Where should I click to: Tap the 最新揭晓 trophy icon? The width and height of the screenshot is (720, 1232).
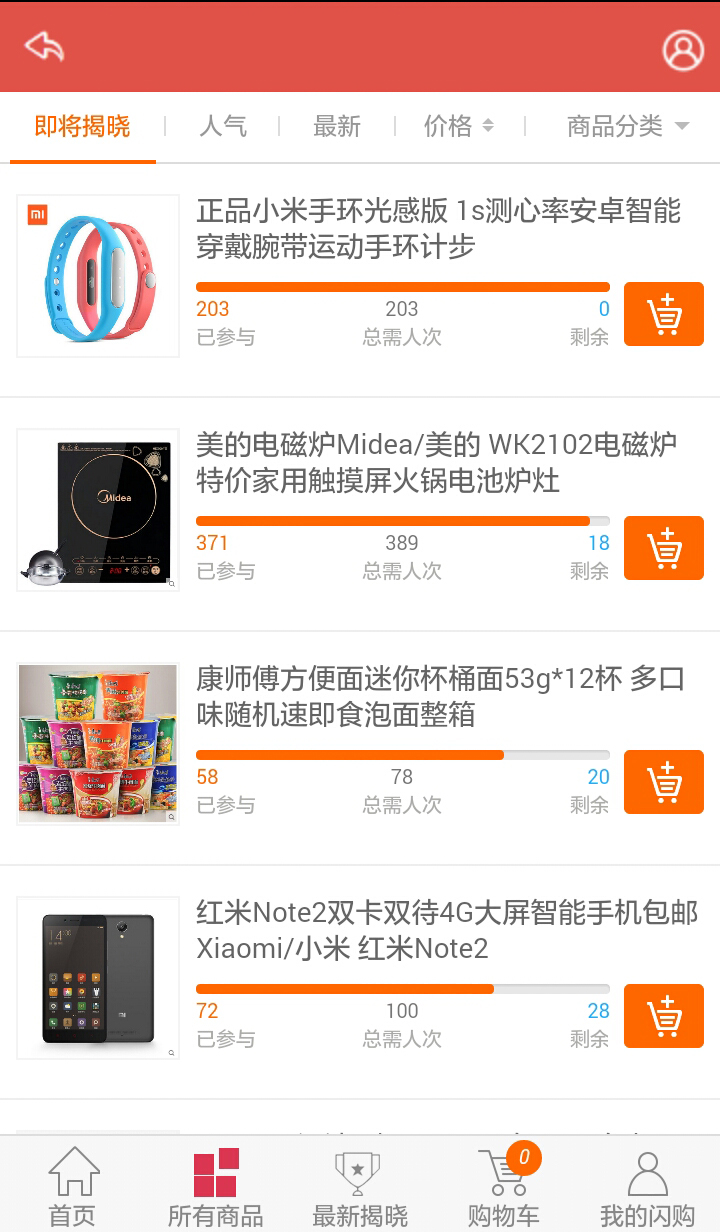point(359,1172)
